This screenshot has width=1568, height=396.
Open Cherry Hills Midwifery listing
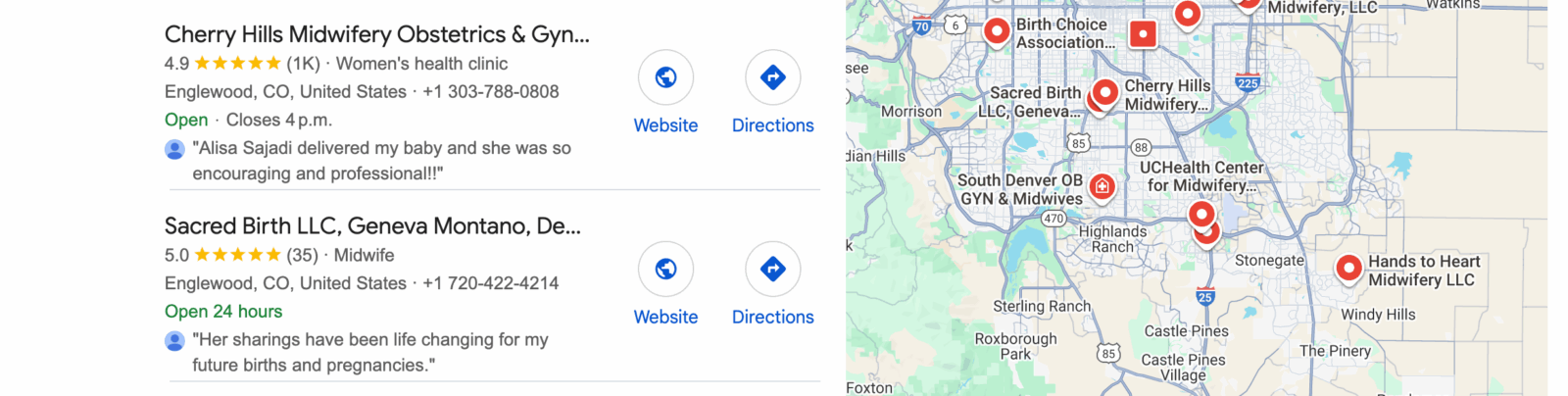(x=376, y=34)
